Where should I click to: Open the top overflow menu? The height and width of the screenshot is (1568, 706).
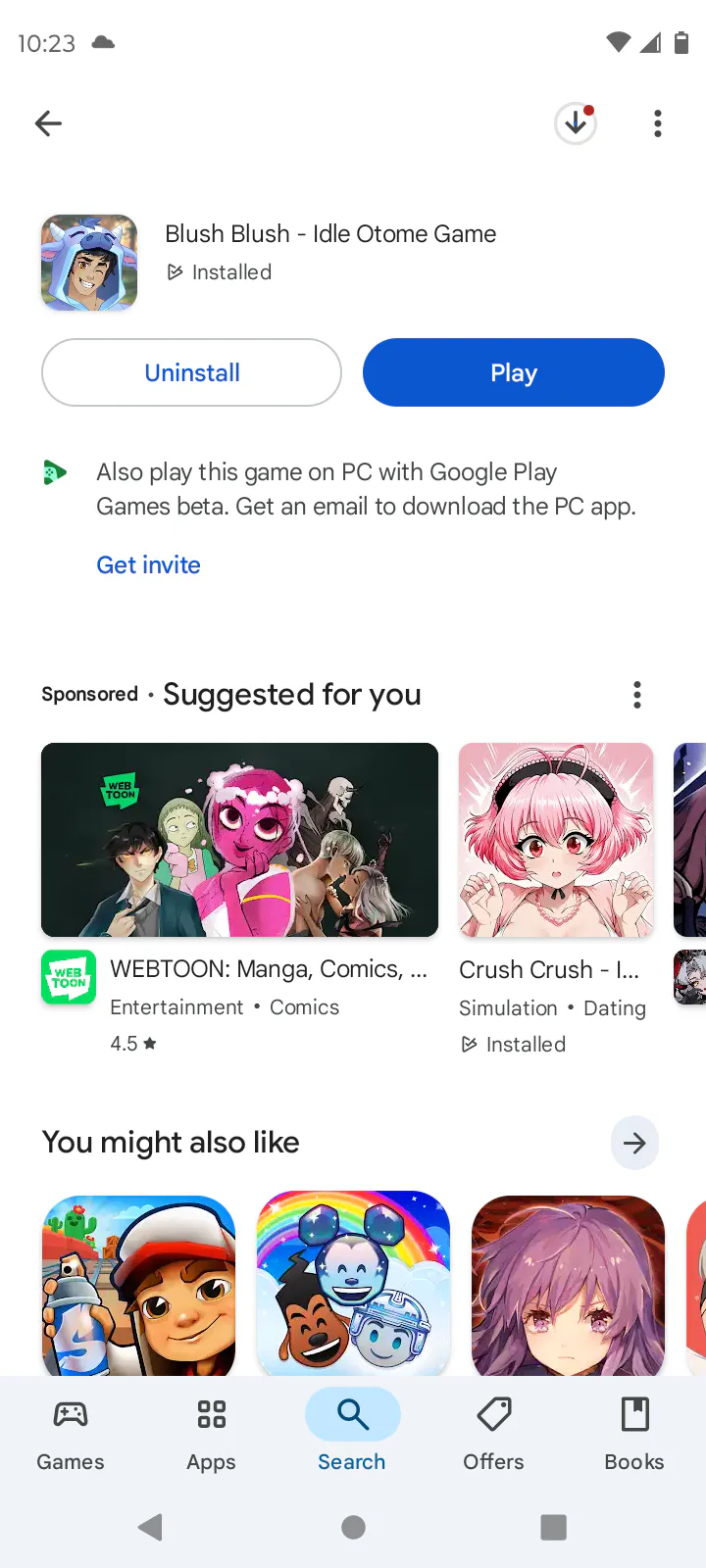[x=658, y=123]
